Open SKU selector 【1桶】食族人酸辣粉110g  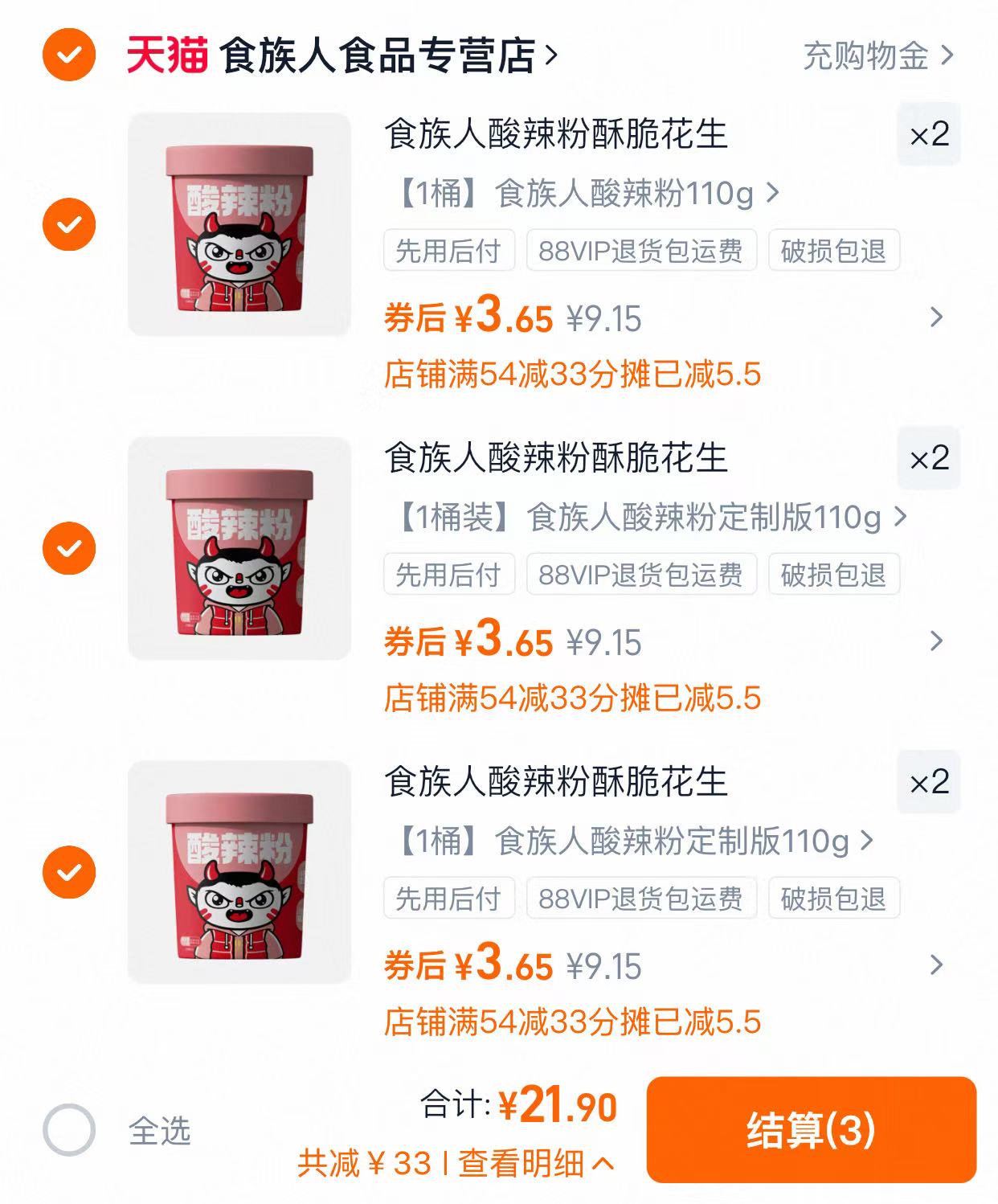tap(579, 195)
